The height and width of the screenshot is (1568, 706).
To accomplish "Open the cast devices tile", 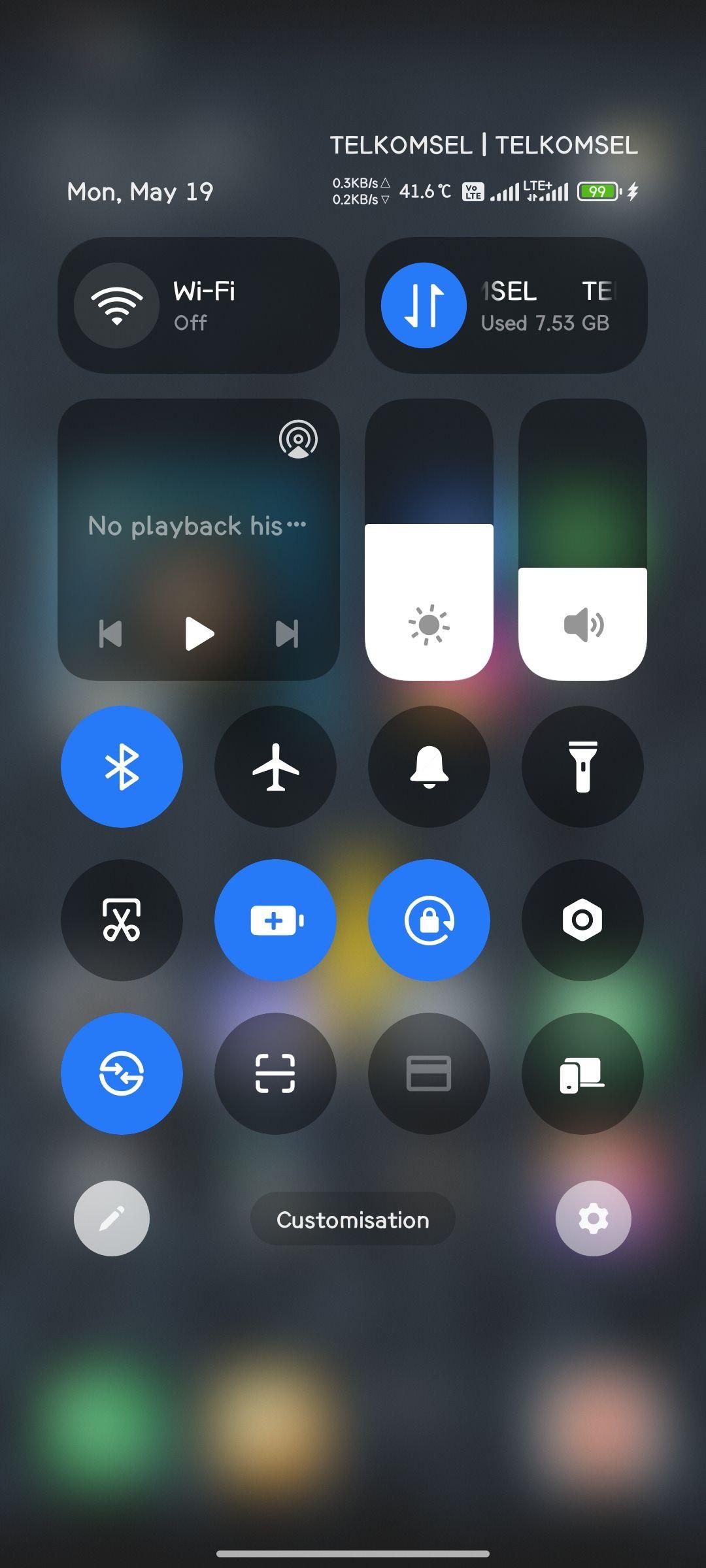I will coord(582,1073).
